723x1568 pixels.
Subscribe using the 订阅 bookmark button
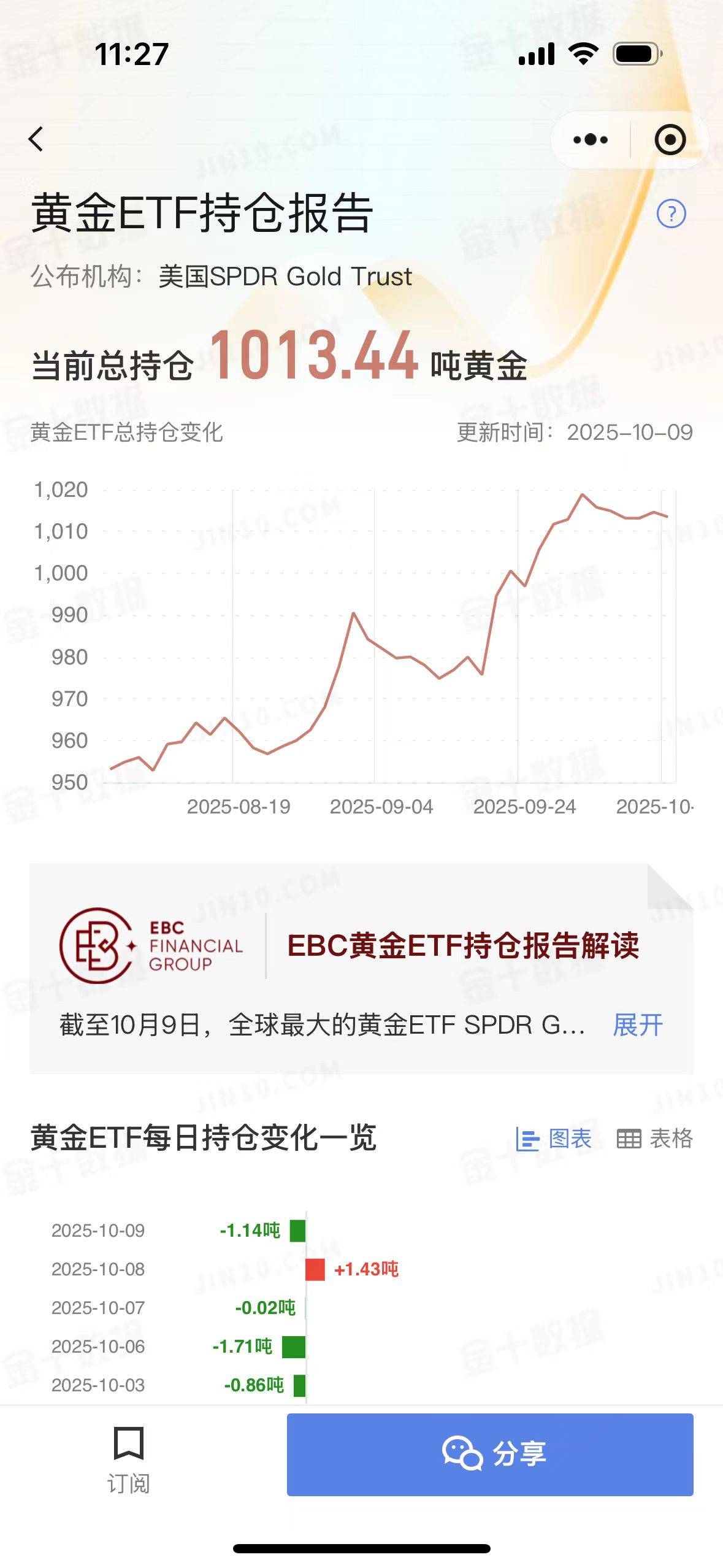point(129,1459)
